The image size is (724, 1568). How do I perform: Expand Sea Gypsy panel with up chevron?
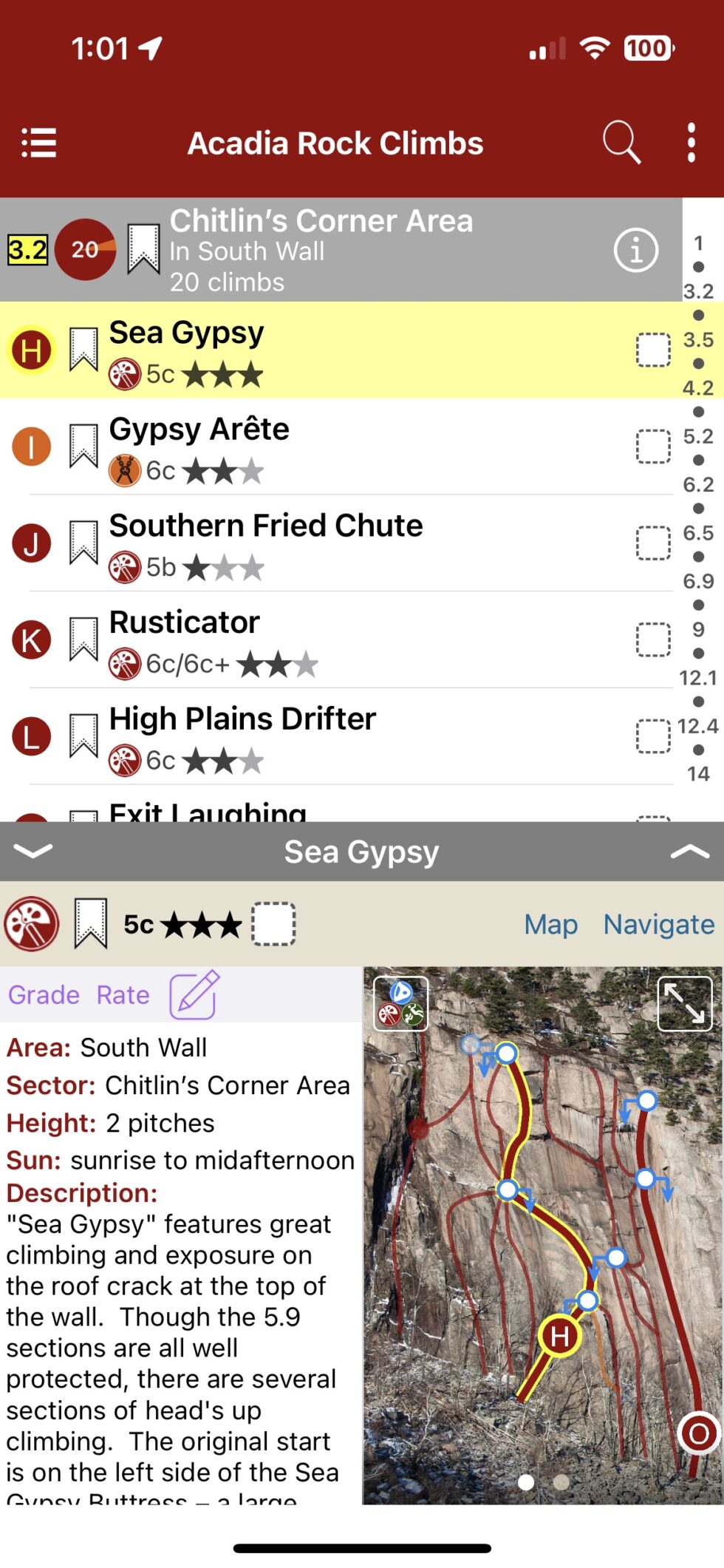pos(689,852)
